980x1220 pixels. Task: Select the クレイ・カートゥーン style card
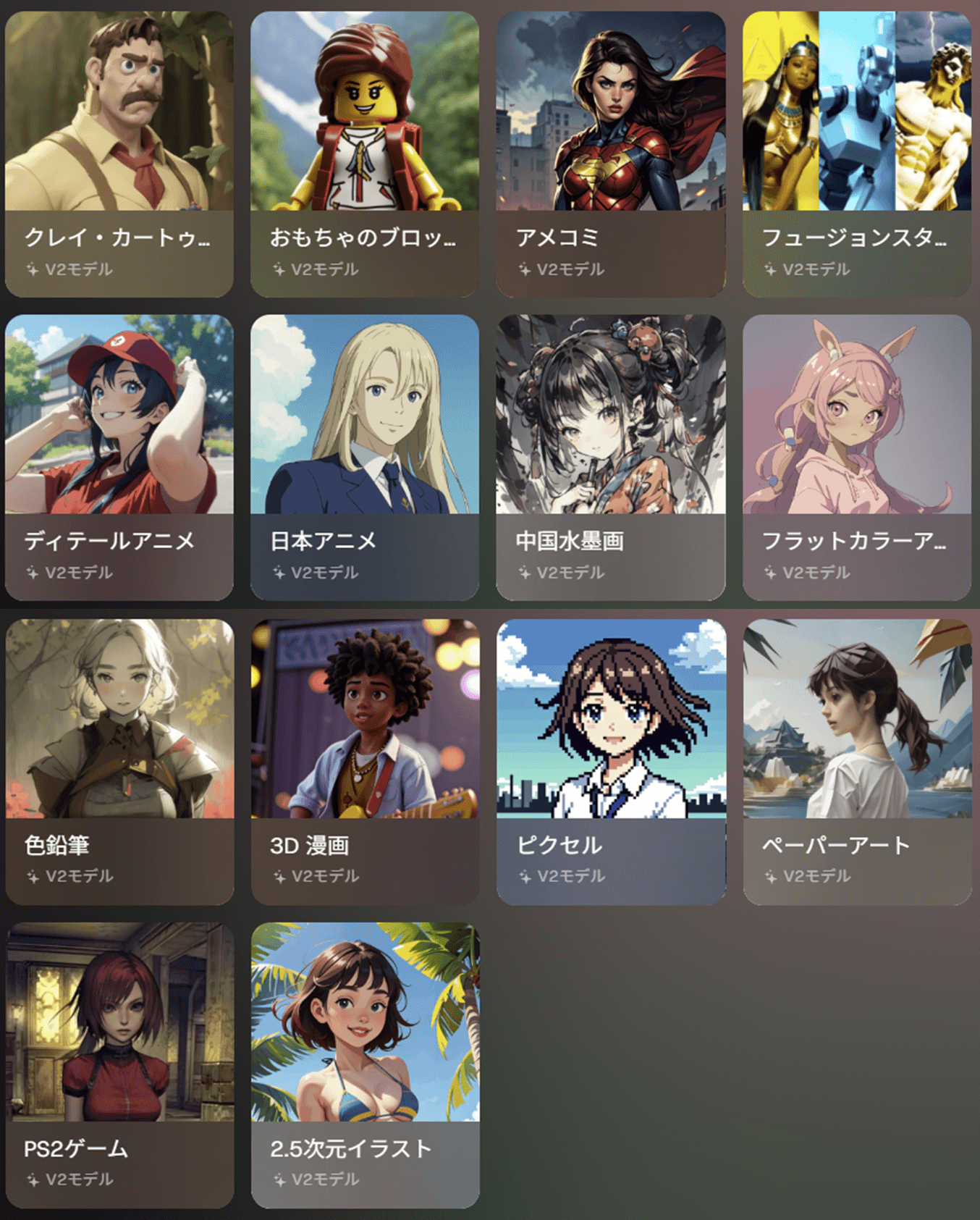pos(119,153)
